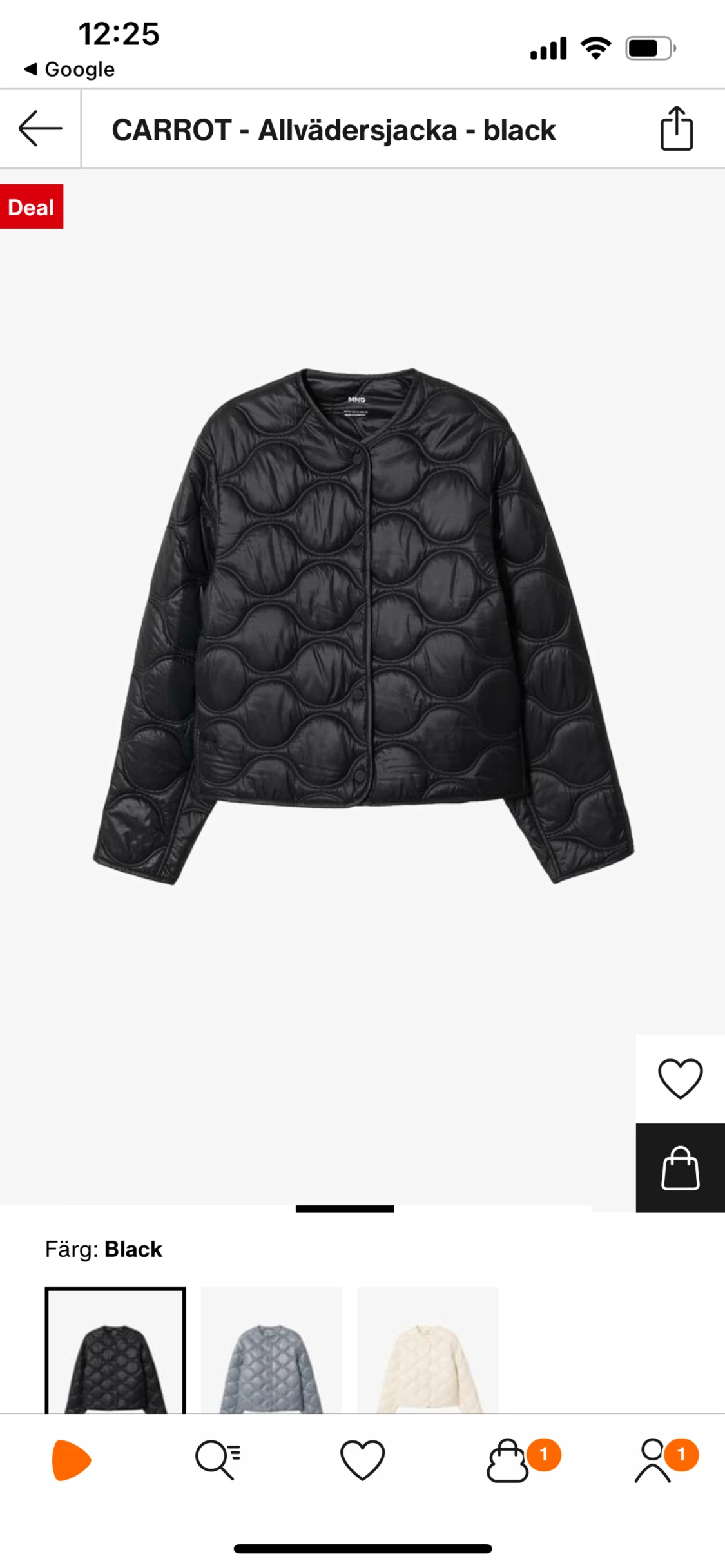Add jacket to wishlist with heart button
Viewport: 725px width, 1568px height.
coord(680,1078)
